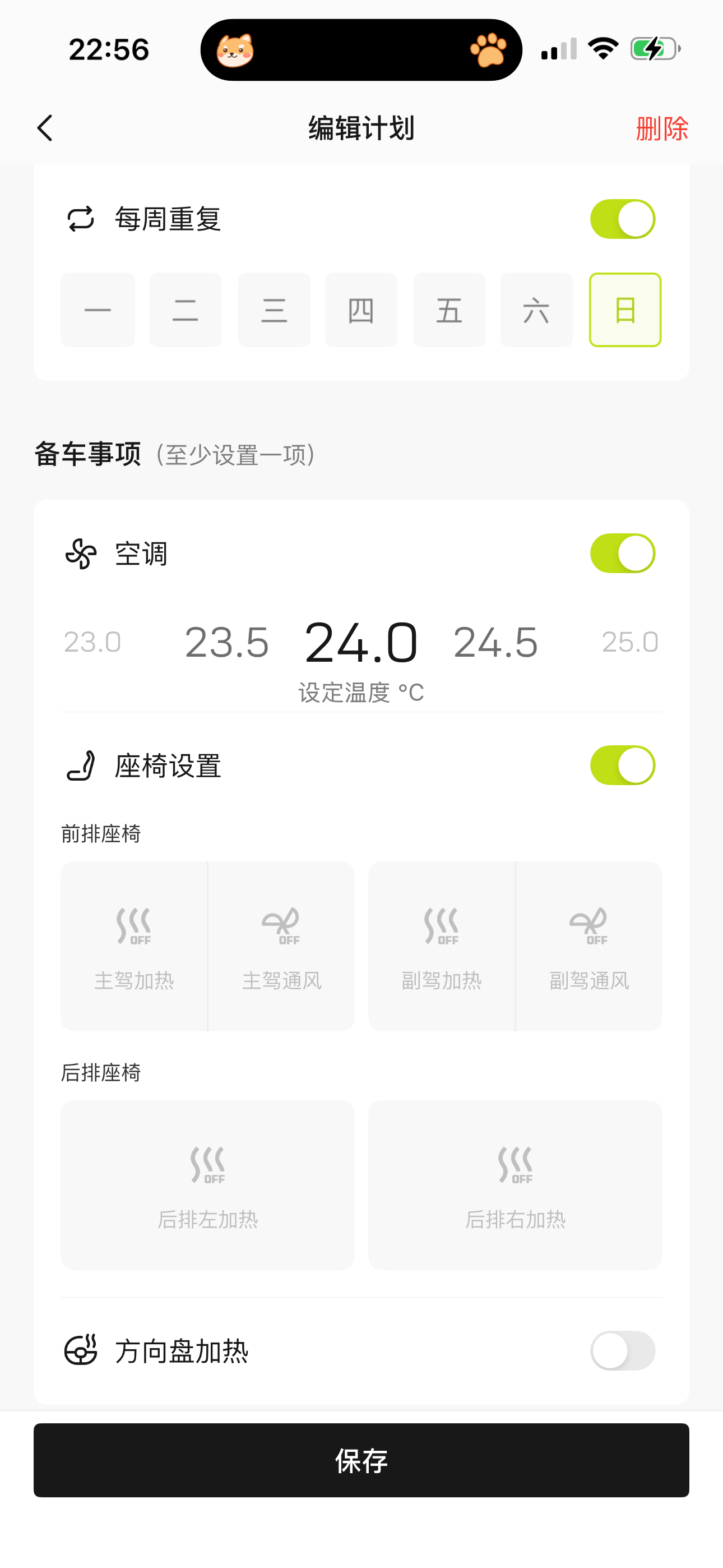This screenshot has width=723, height=1568.
Task: Turn on 方向盘加热 switch
Action: coord(622,1350)
